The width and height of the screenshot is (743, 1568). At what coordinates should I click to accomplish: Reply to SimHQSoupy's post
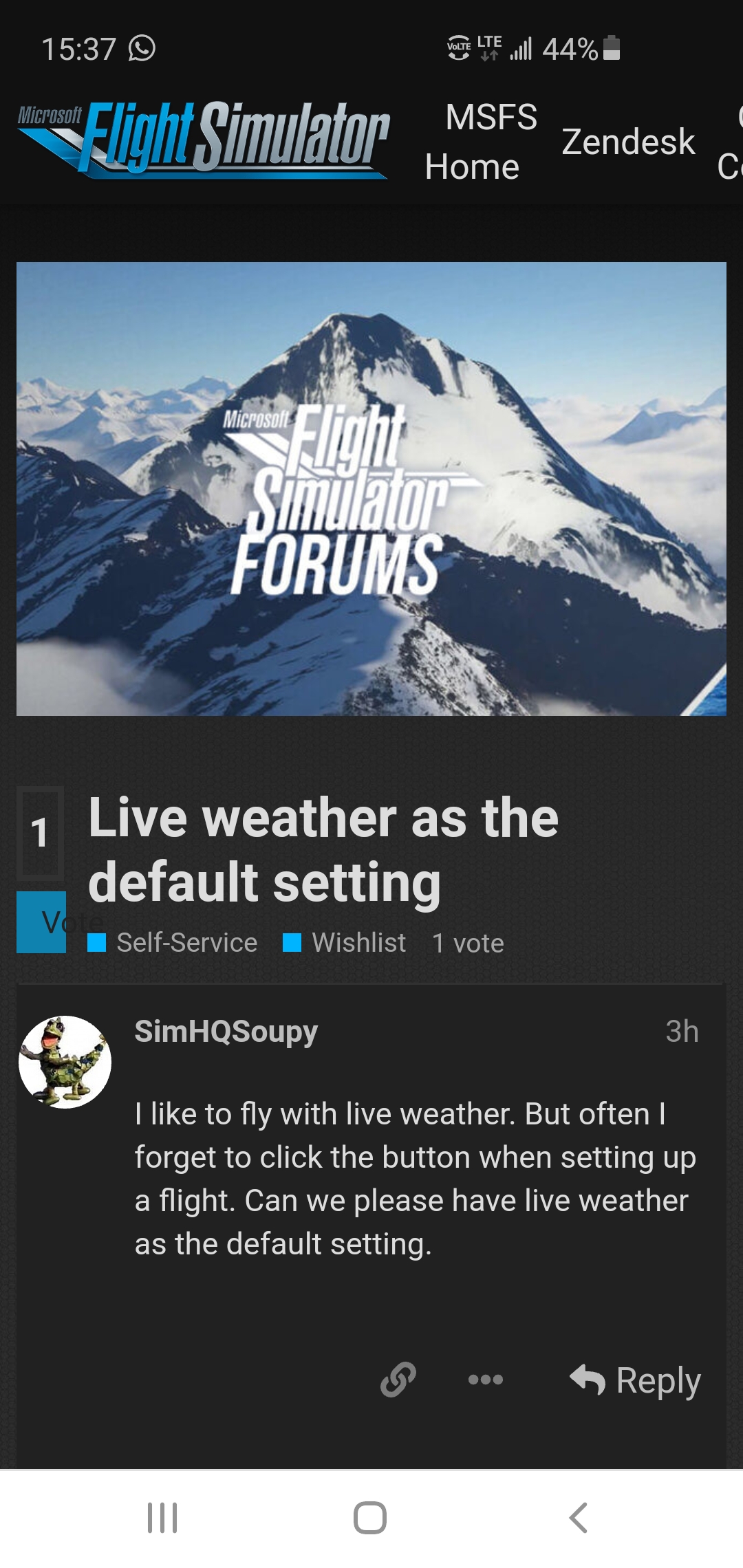[x=636, y=1380]
